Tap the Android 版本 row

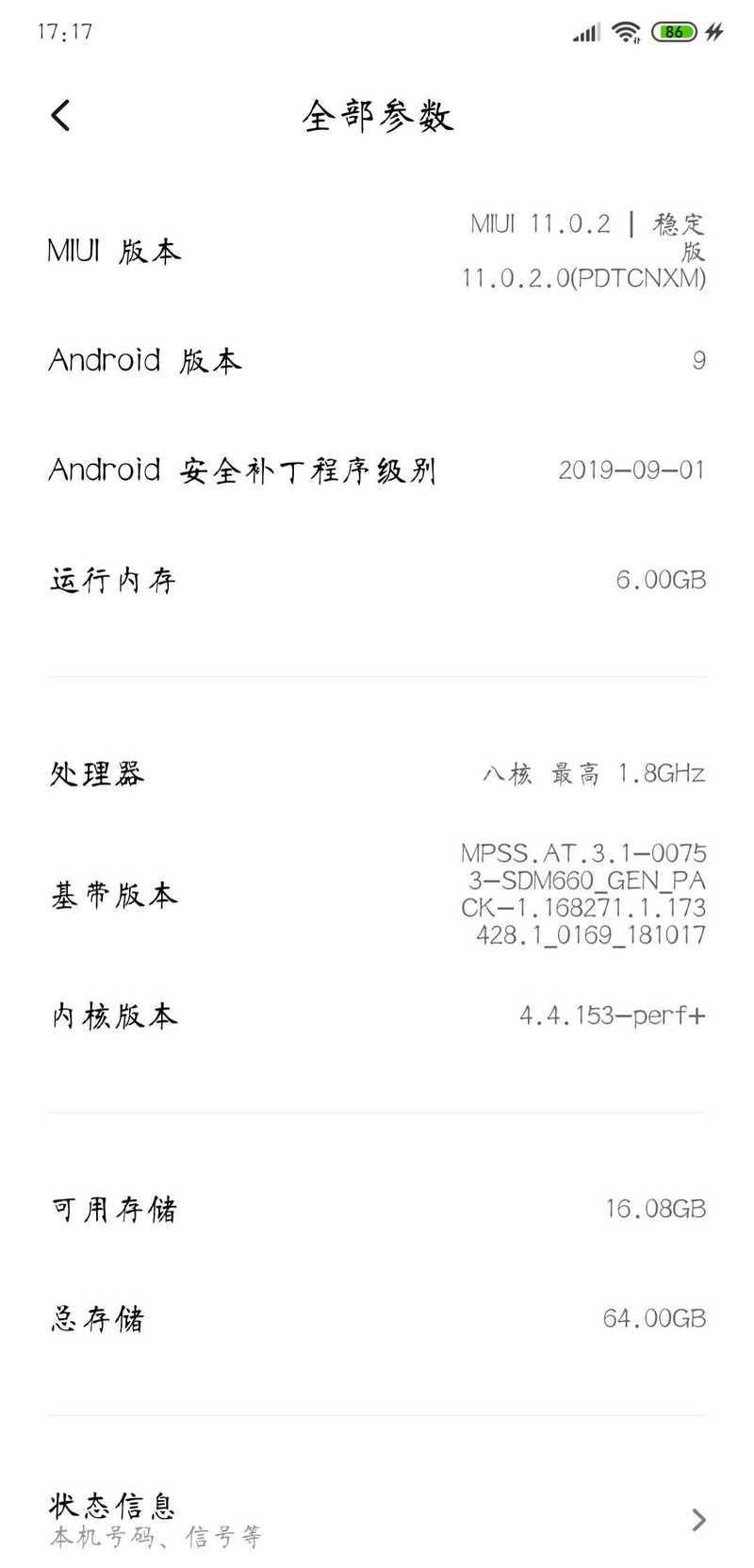(x=377, y=360)
